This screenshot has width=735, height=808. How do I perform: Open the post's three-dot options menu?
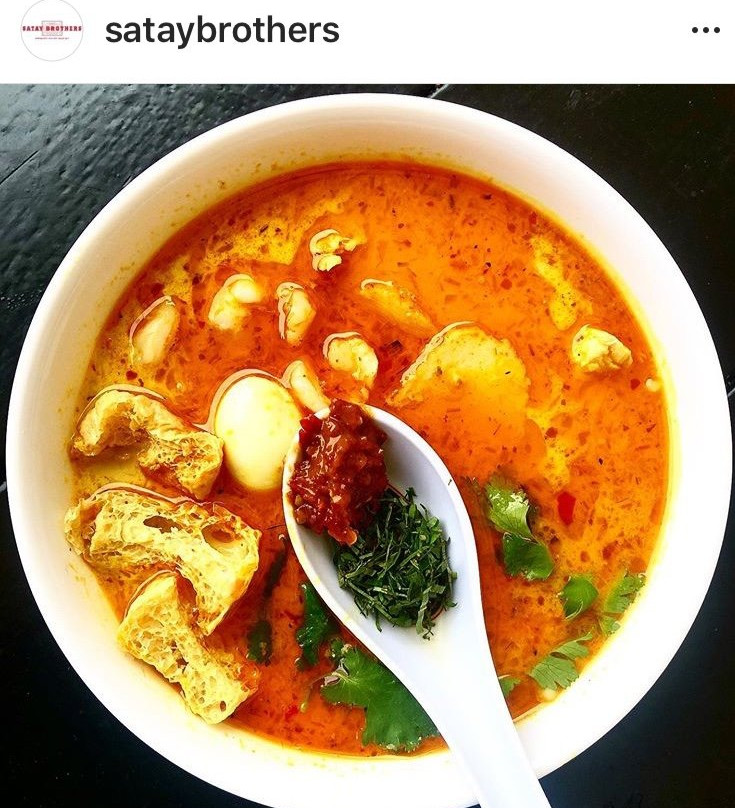coord(705,31)
